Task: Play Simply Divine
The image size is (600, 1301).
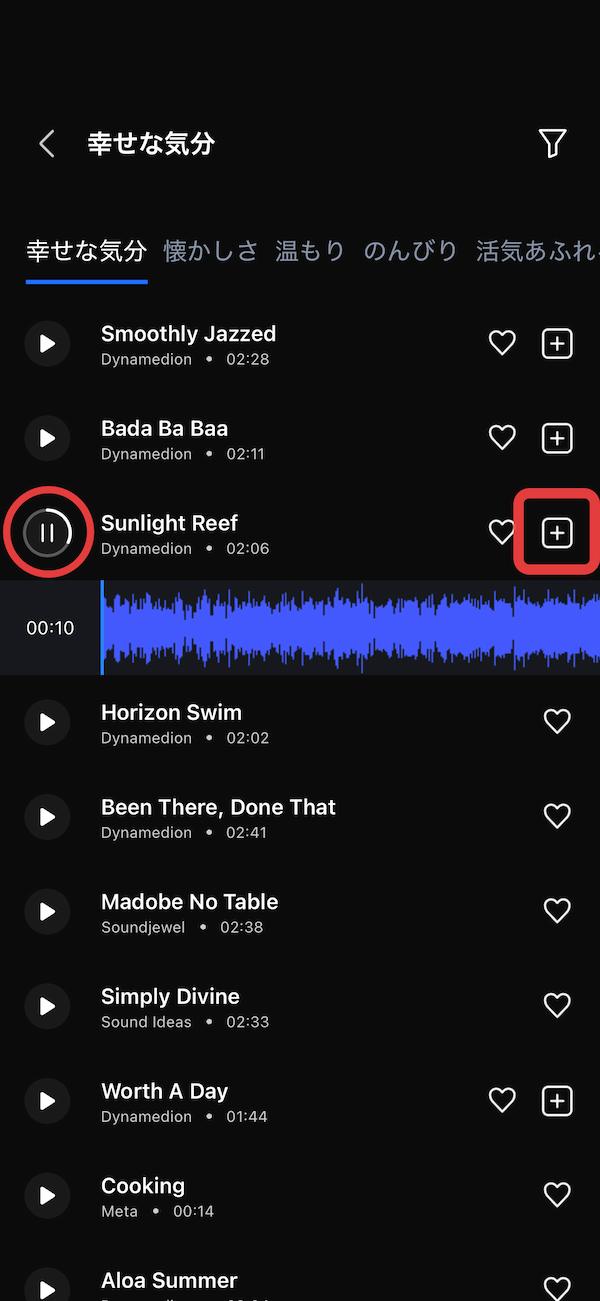Action: (x=47, y=1006)
